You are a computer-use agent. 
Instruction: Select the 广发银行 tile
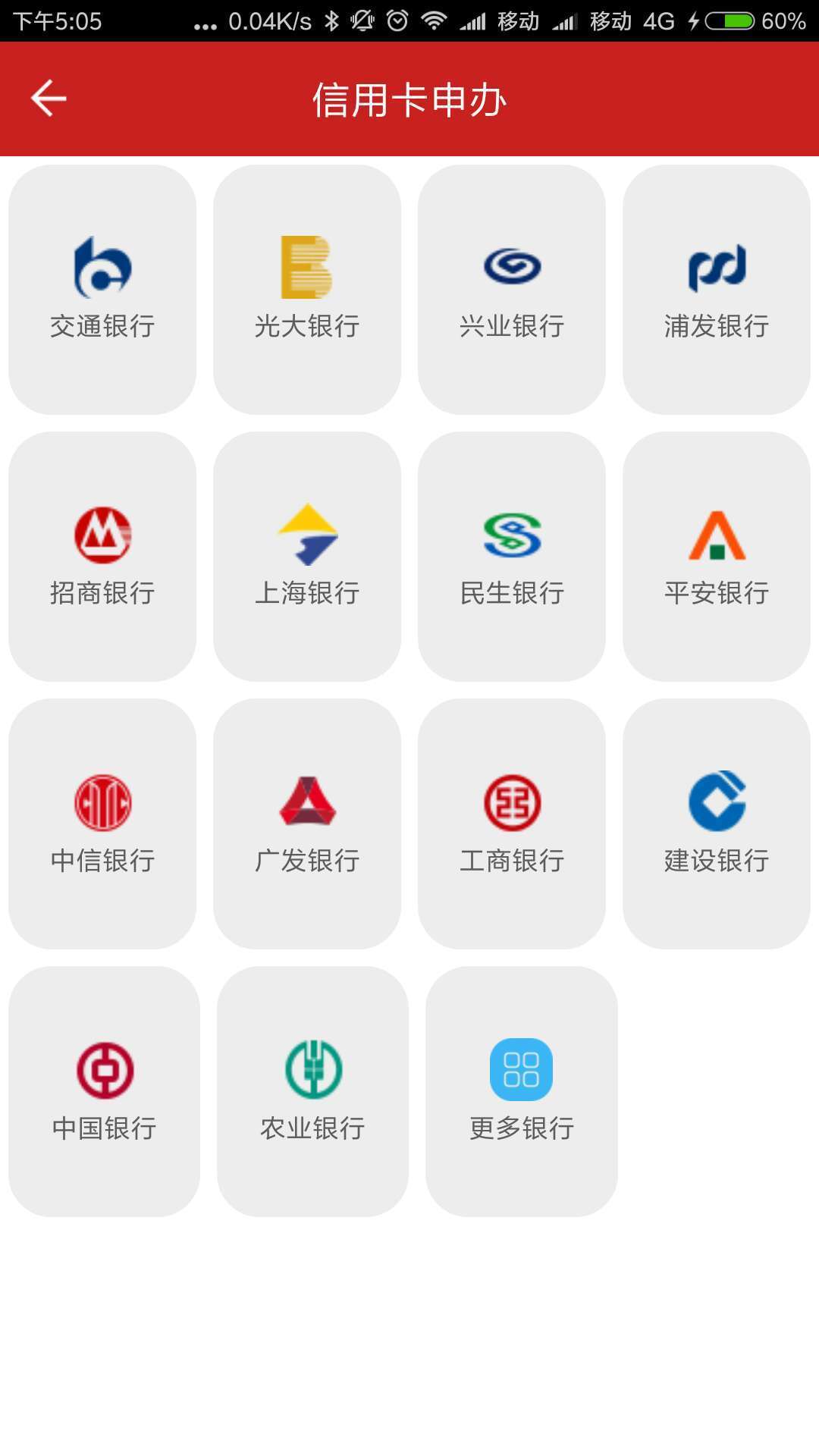307,824
